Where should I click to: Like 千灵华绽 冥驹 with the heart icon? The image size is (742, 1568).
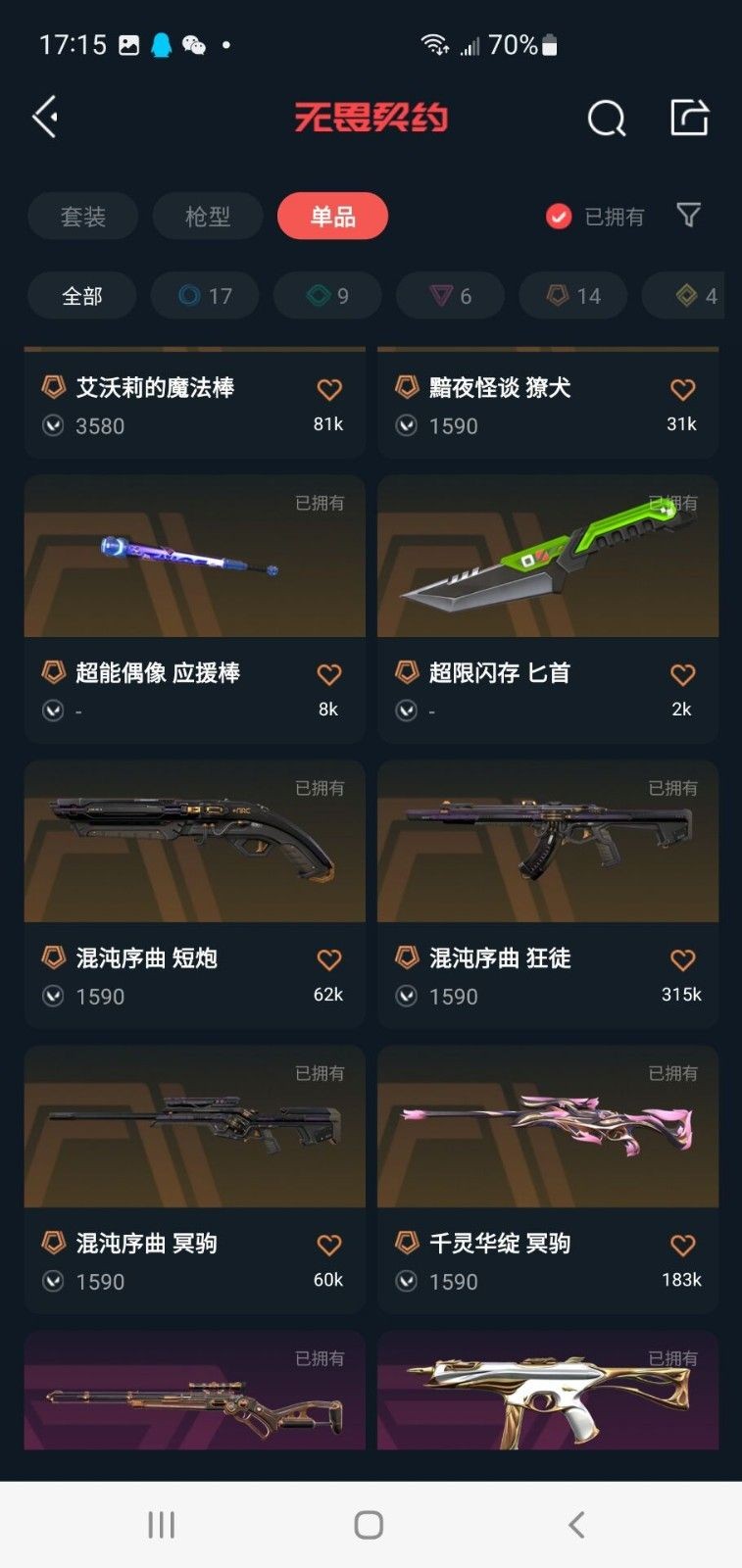click(682, 1245)
